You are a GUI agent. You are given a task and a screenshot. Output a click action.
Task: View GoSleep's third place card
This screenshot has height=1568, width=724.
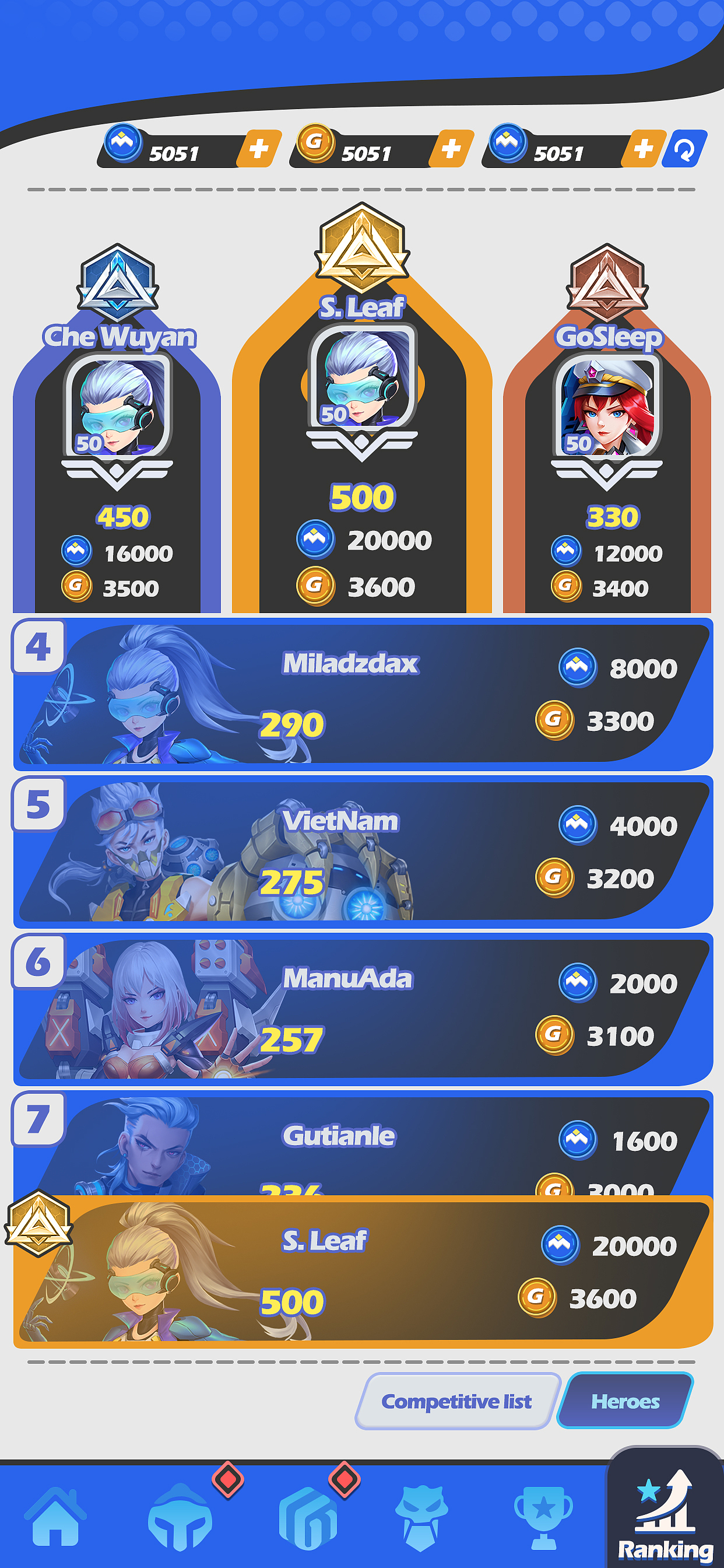point(607,463)
